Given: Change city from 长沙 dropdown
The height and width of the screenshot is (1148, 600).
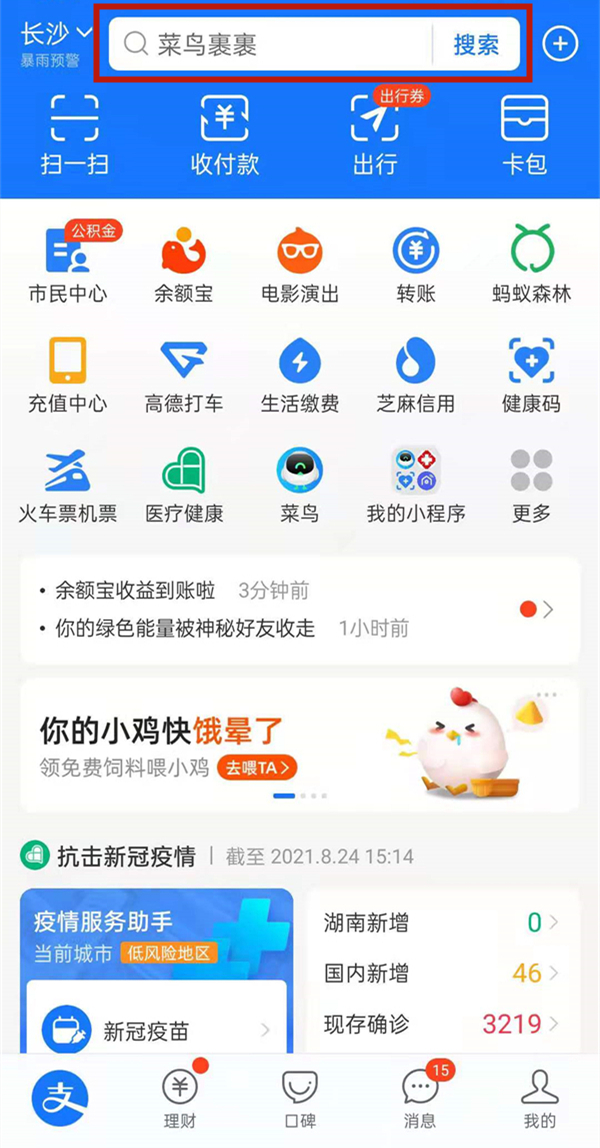Looking at the screenshot, I should 56,33.
